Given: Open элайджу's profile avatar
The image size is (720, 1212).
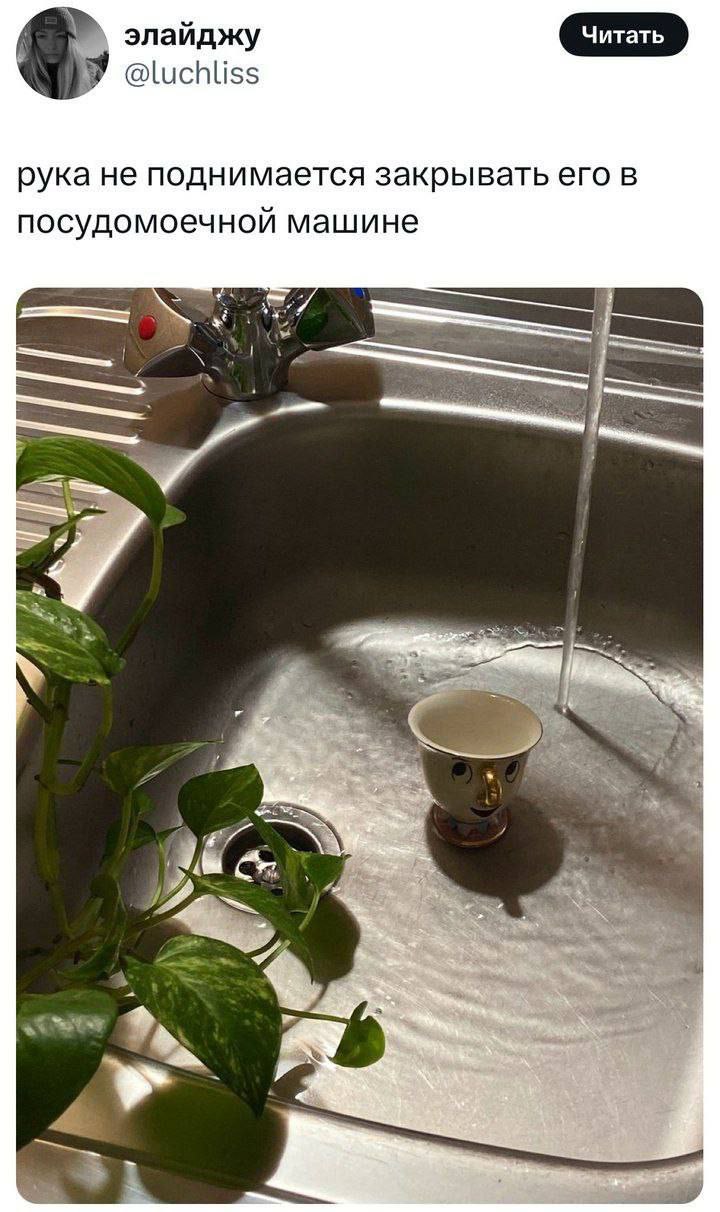Looking at the screenshot, I should click(x=62, y=53).
